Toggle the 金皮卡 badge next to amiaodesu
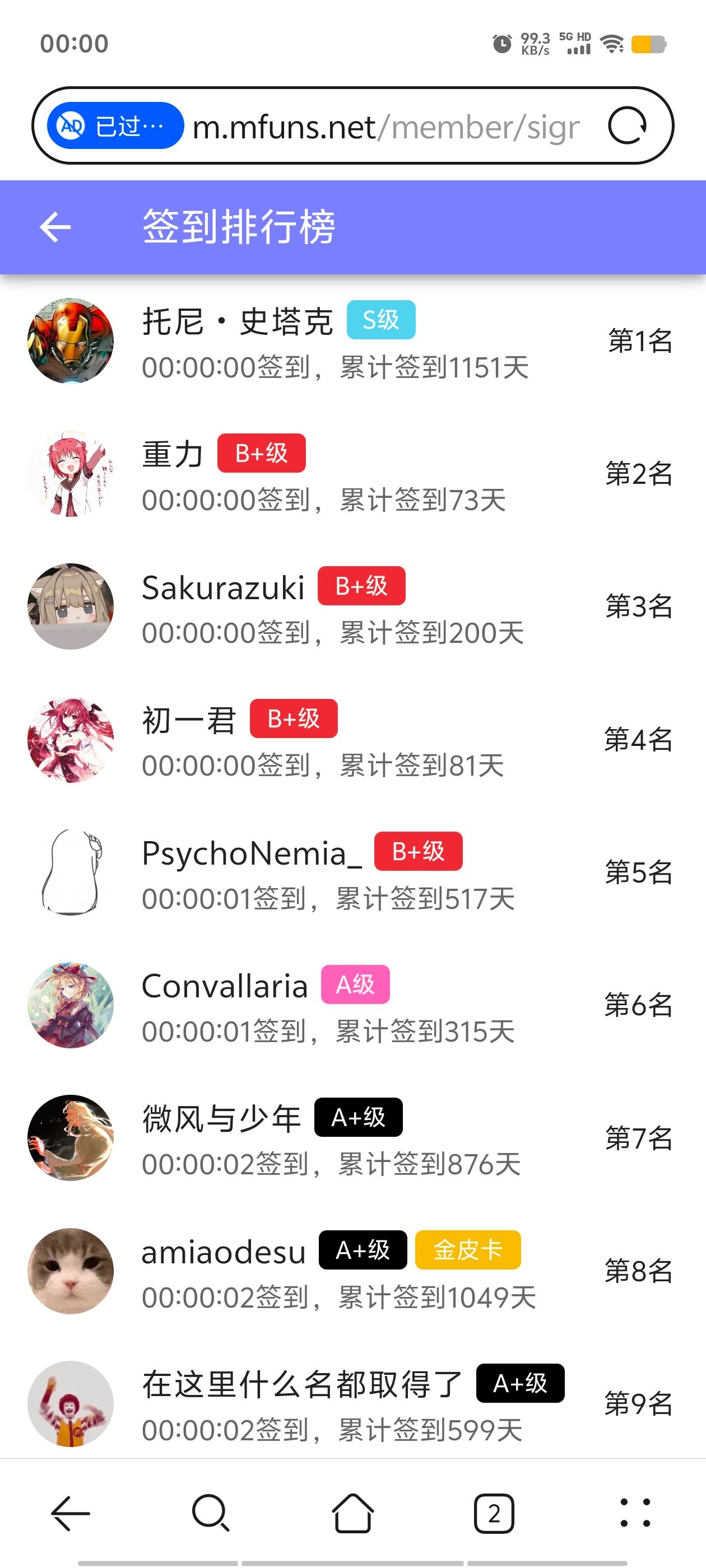 (x=467, y=1250)
